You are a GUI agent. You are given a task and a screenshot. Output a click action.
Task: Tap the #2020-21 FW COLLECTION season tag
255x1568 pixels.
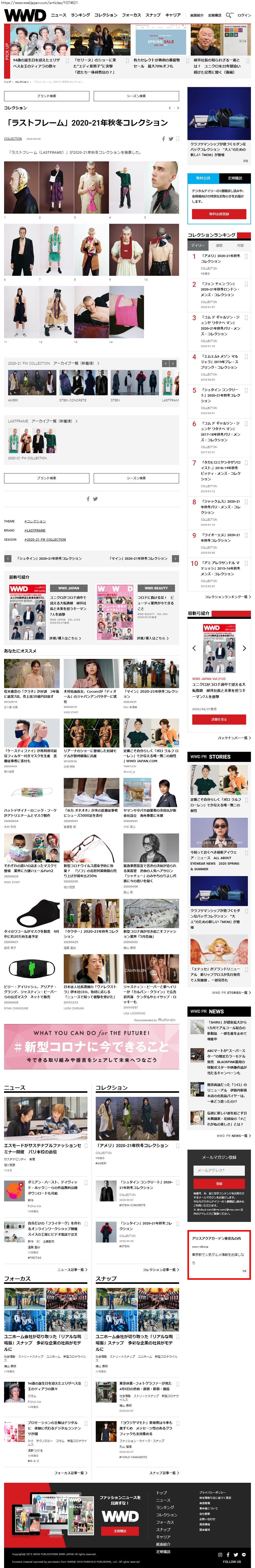[x=45, y=539]
